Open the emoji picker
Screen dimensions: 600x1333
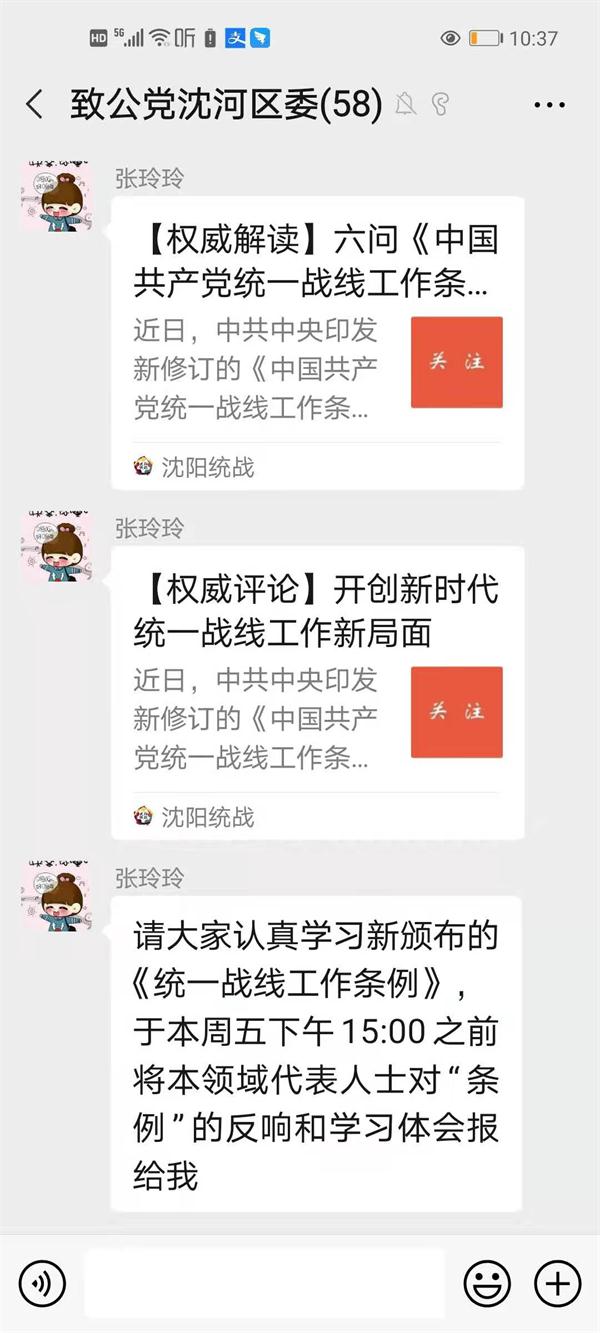[487, 1283]
